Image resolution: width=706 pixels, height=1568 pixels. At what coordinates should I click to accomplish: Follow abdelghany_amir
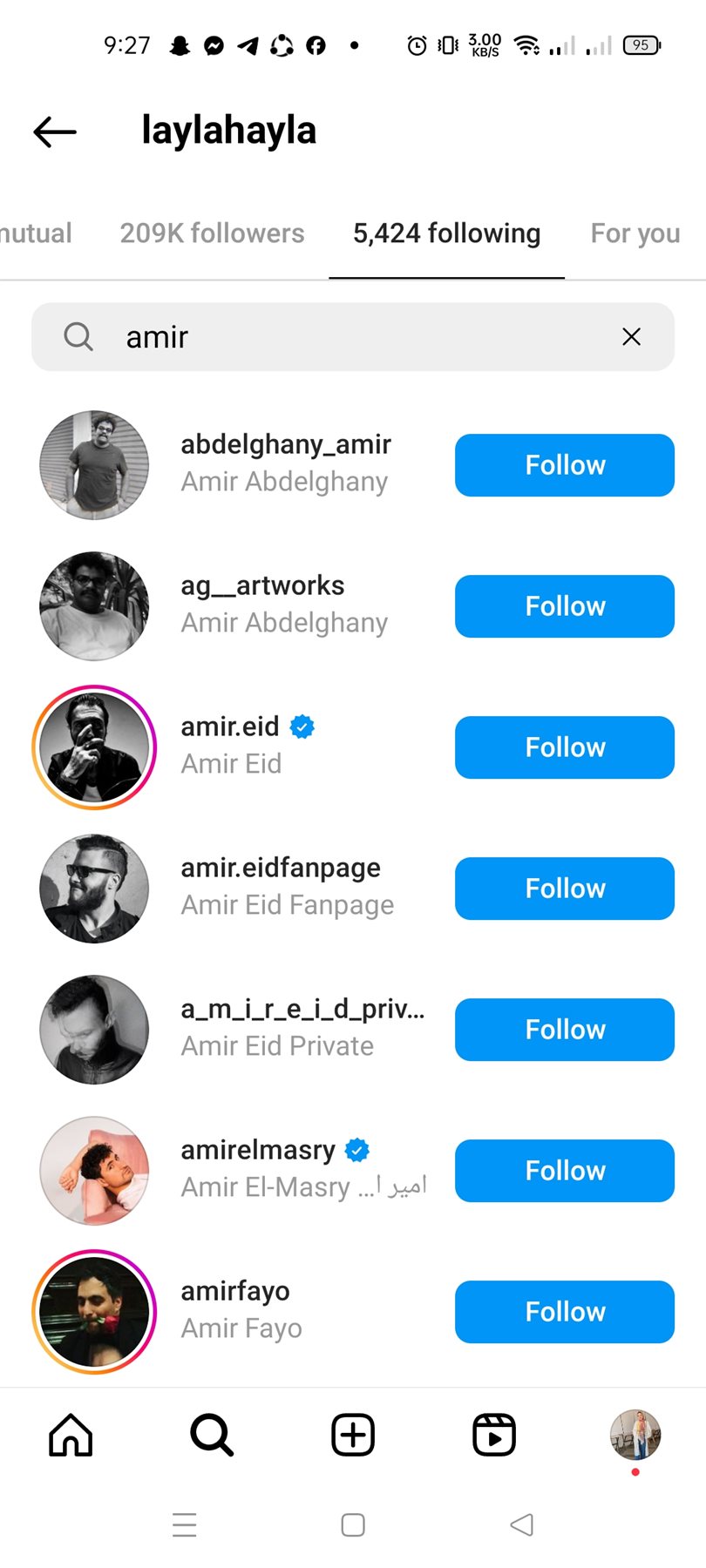coord(564,465)
